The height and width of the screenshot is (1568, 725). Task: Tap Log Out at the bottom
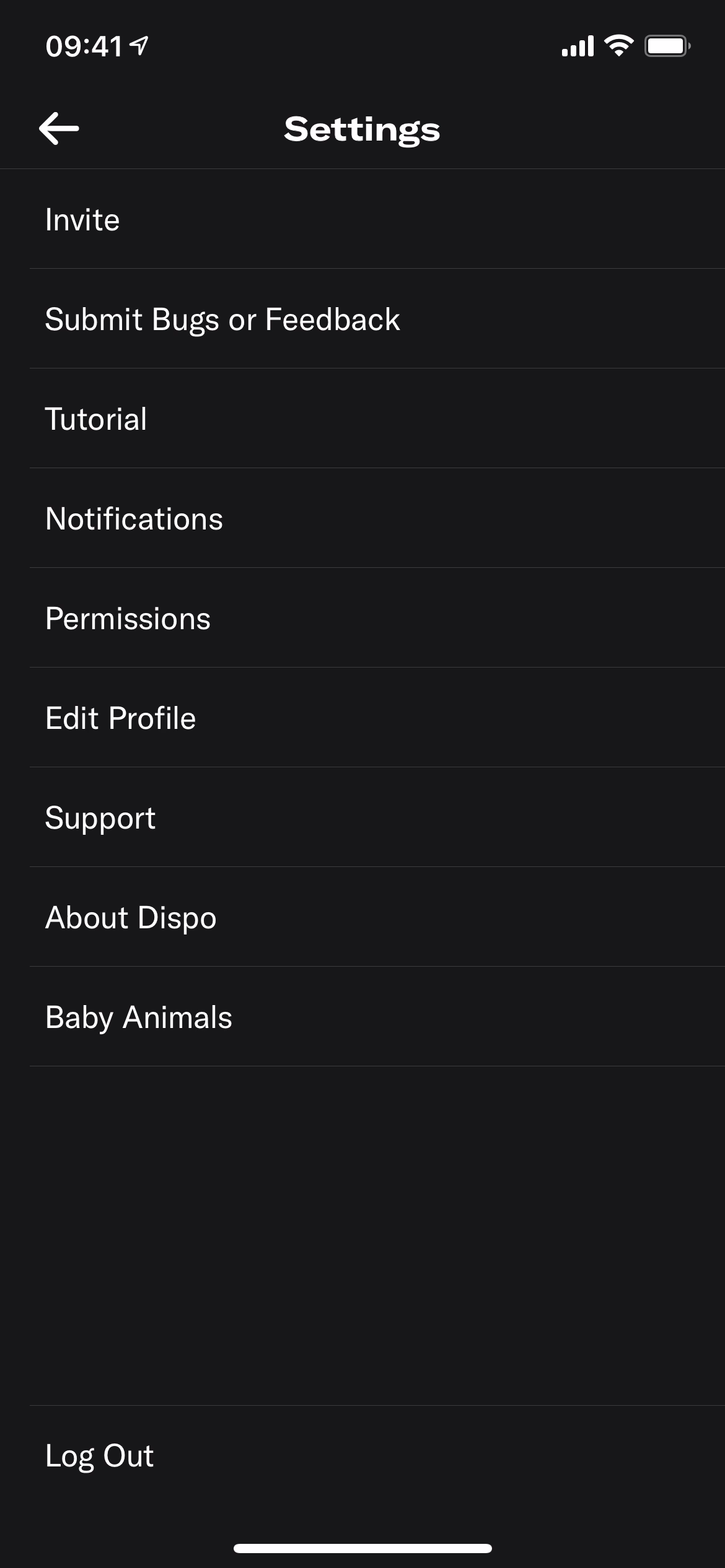(x=99, y=1455)
